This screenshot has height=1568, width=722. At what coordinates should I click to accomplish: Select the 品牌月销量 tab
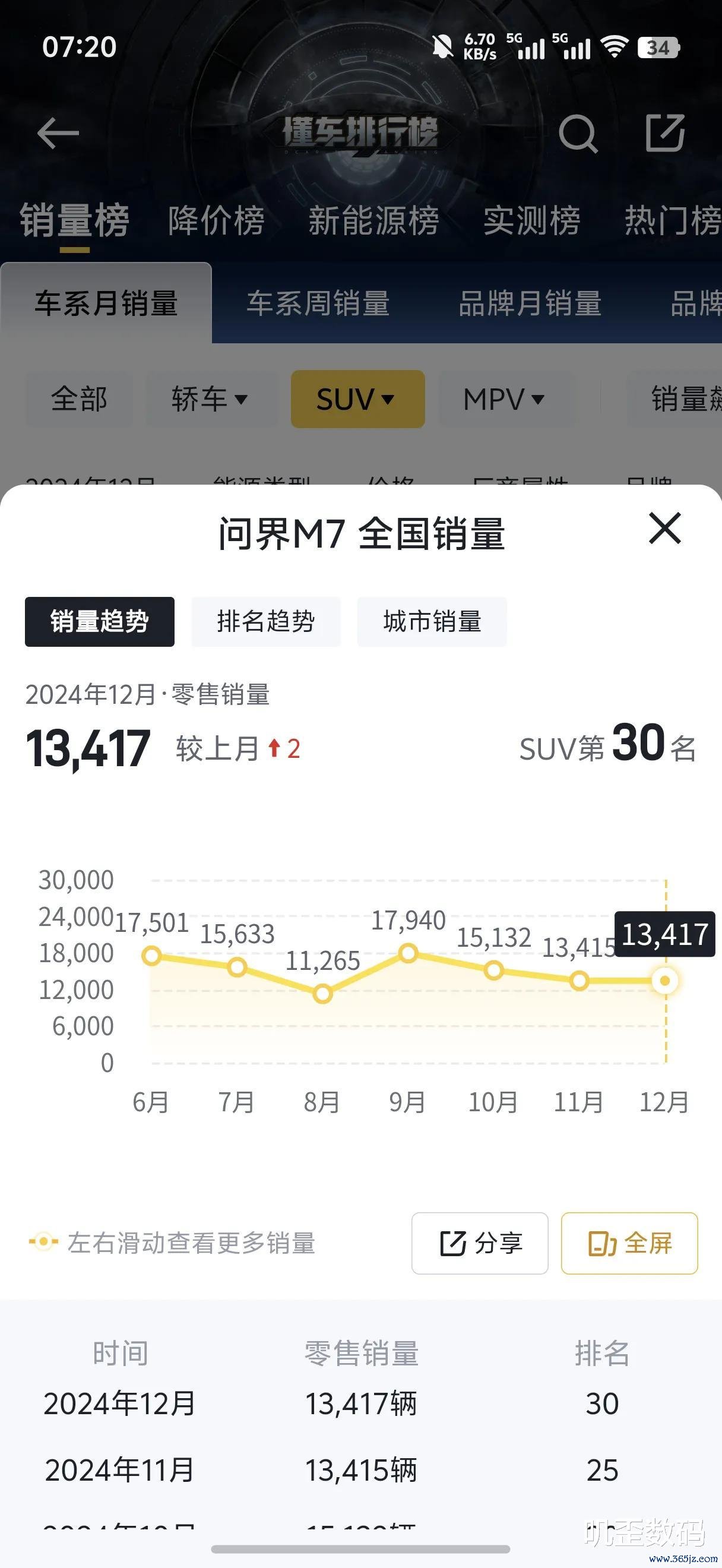click(x=530, y=303)
